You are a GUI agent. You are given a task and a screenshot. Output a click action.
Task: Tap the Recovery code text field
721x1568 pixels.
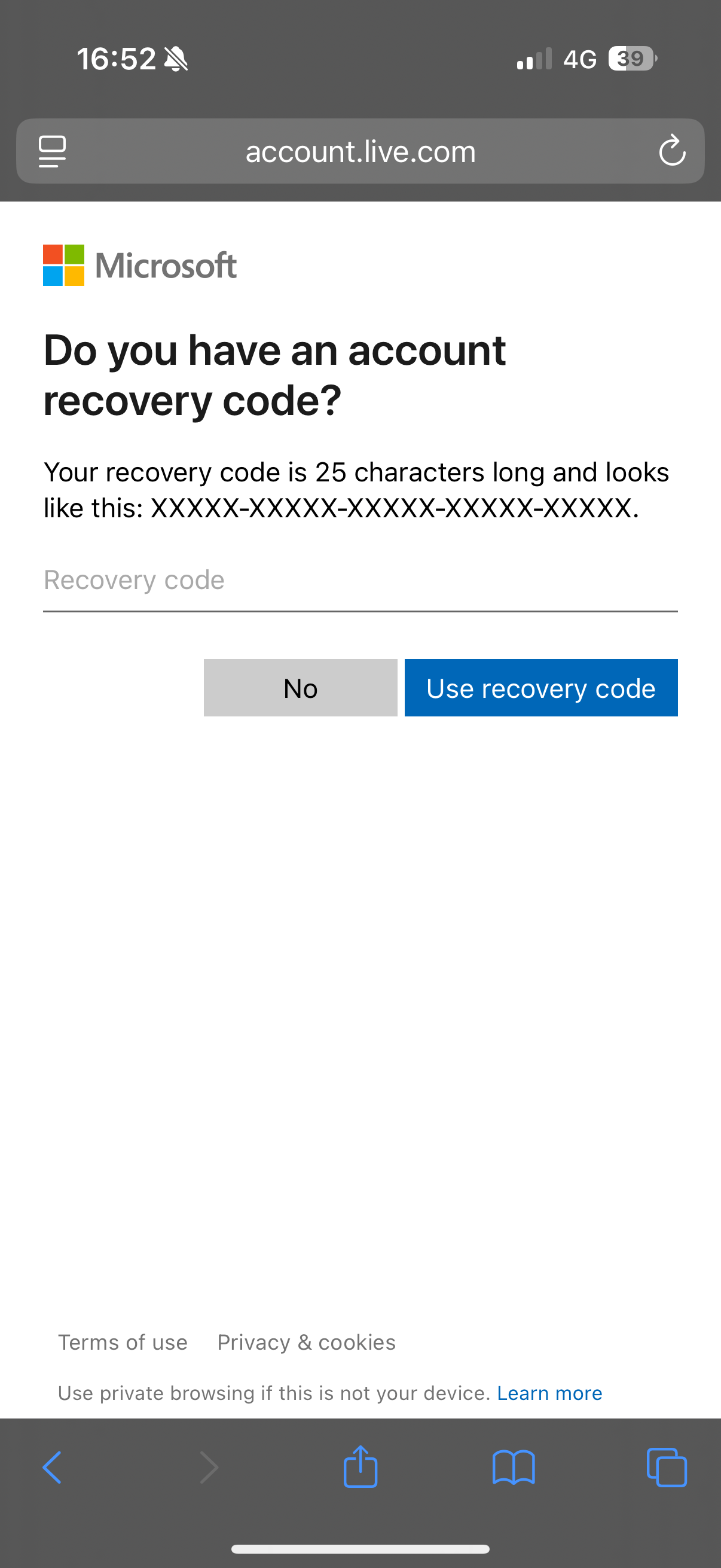tap(360, 581)
